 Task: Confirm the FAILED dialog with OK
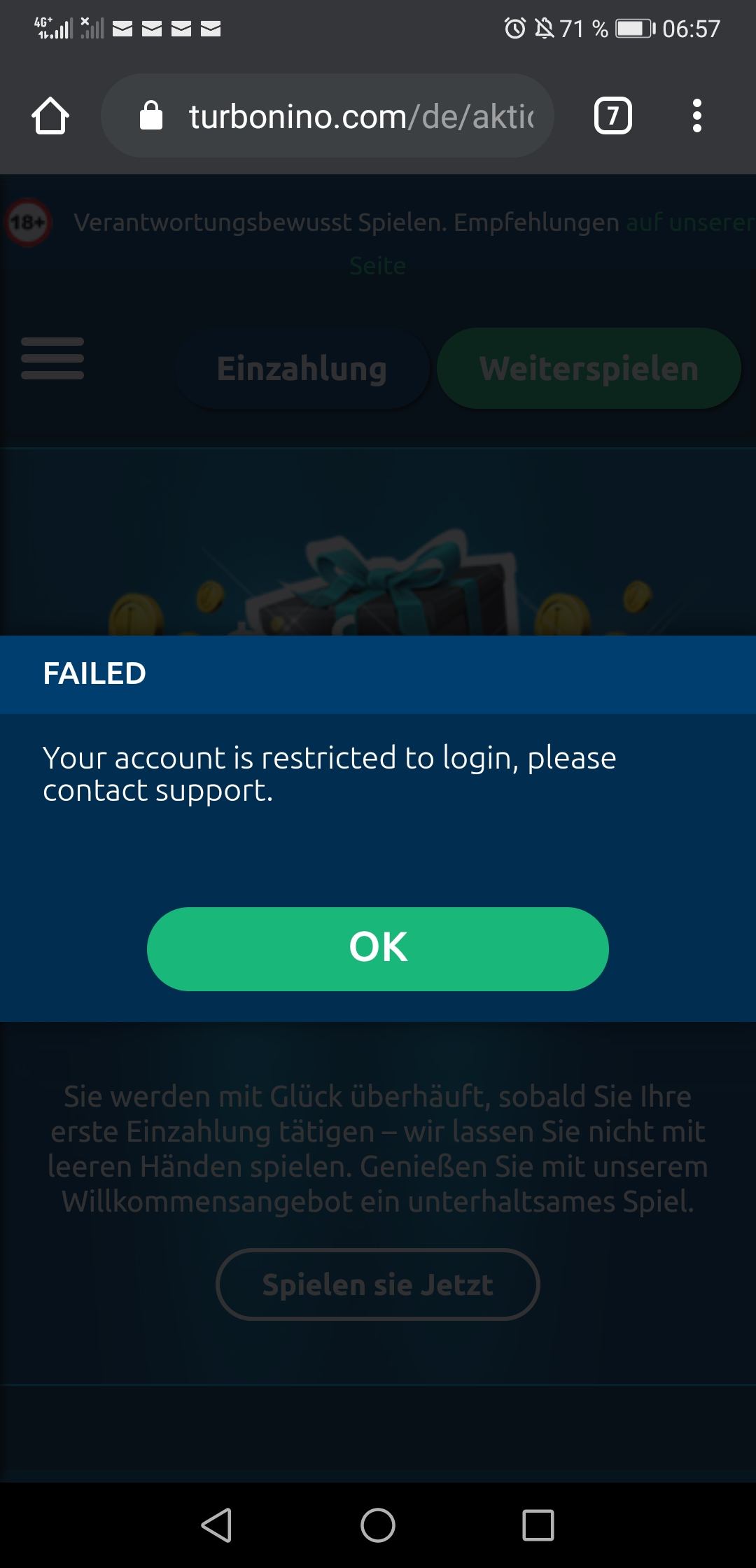pos(377,948)
